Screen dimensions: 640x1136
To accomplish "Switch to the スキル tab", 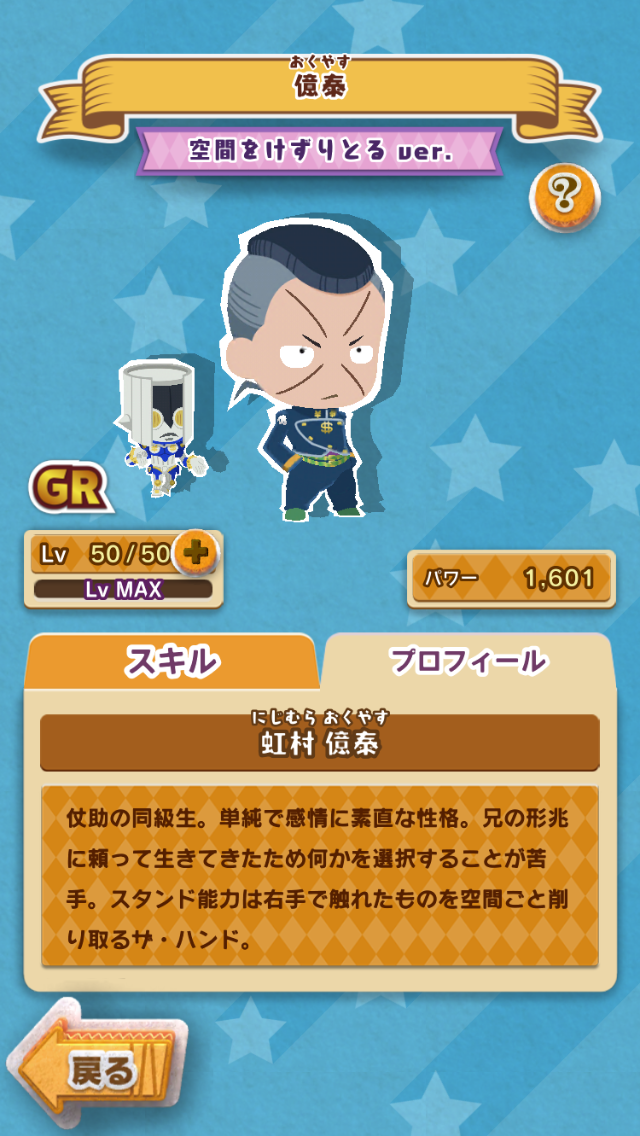I will tap(170, 661).
